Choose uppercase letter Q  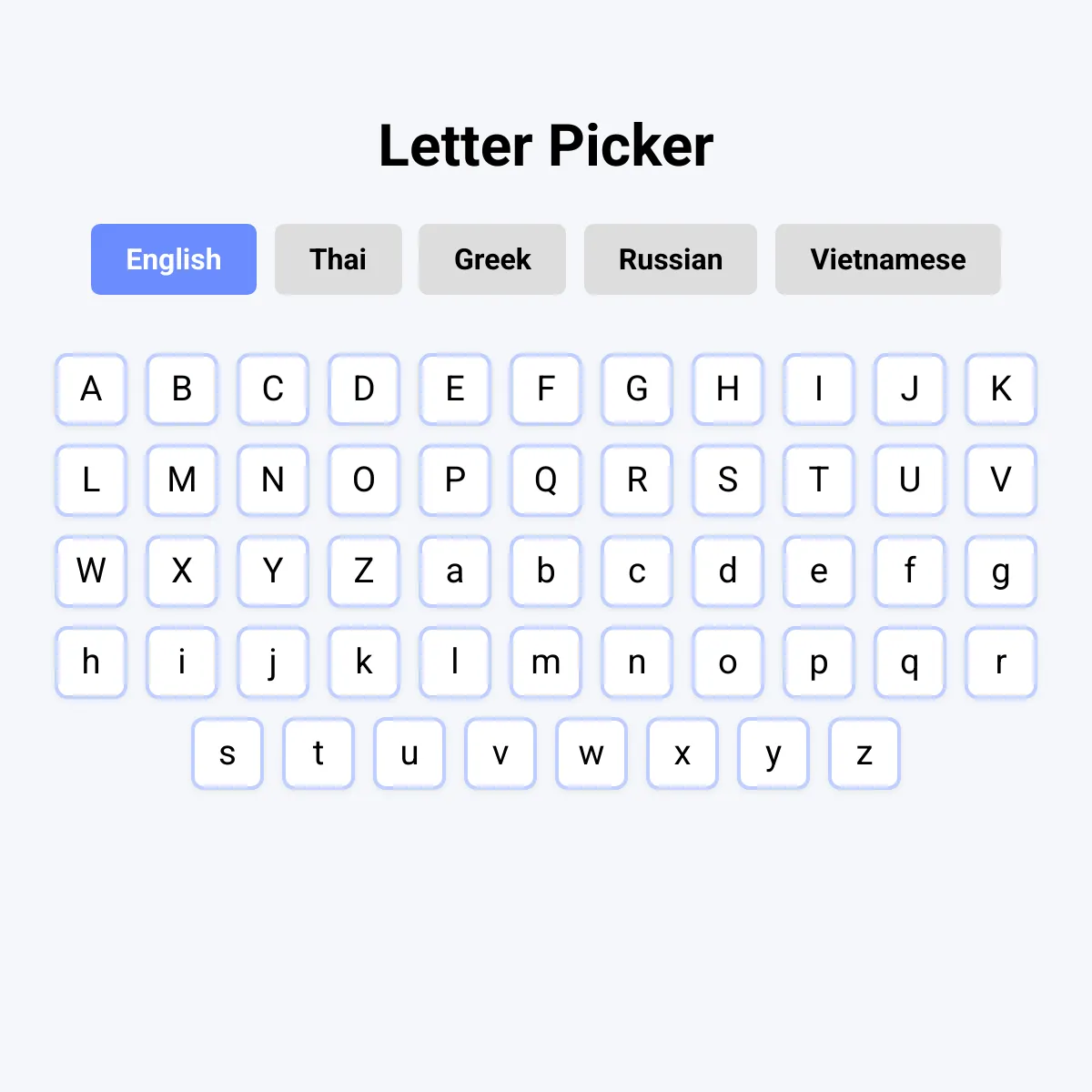pyautogui.click(x=546, y=480)
